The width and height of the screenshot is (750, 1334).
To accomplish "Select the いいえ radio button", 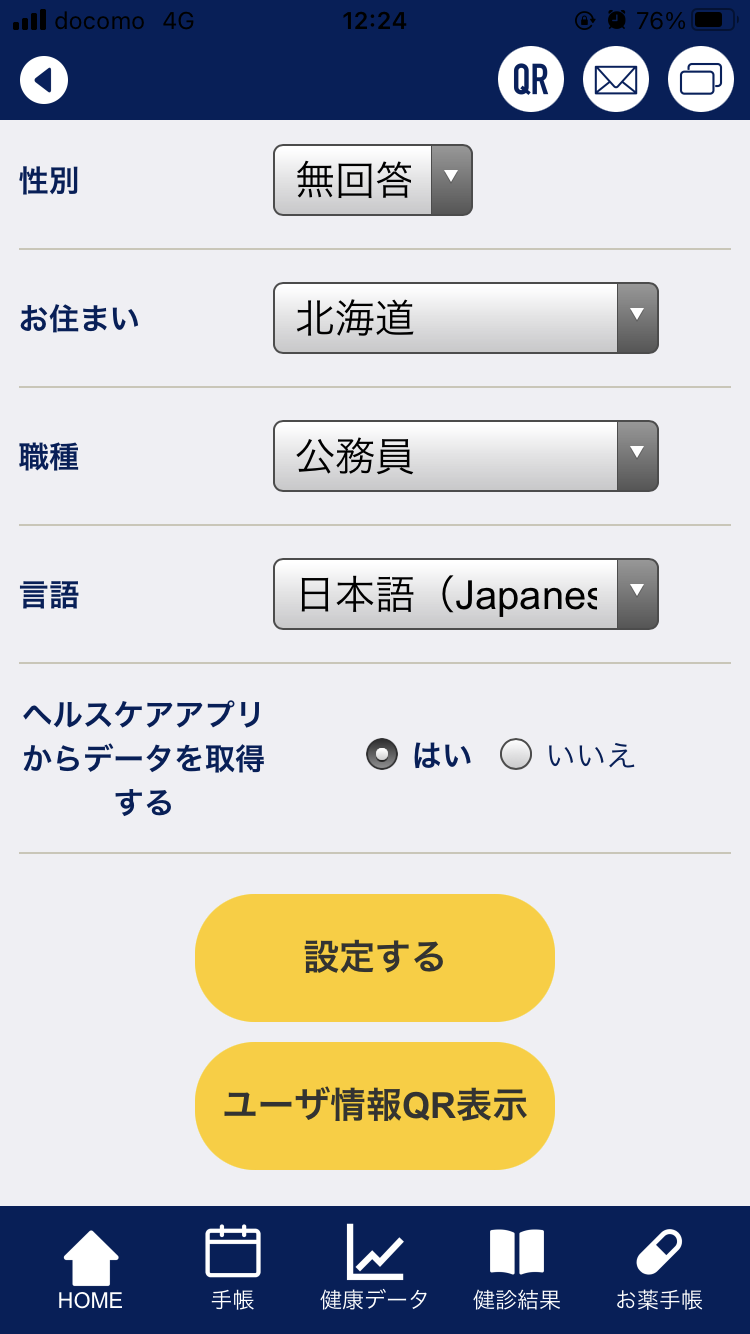I will click(516, 755).
